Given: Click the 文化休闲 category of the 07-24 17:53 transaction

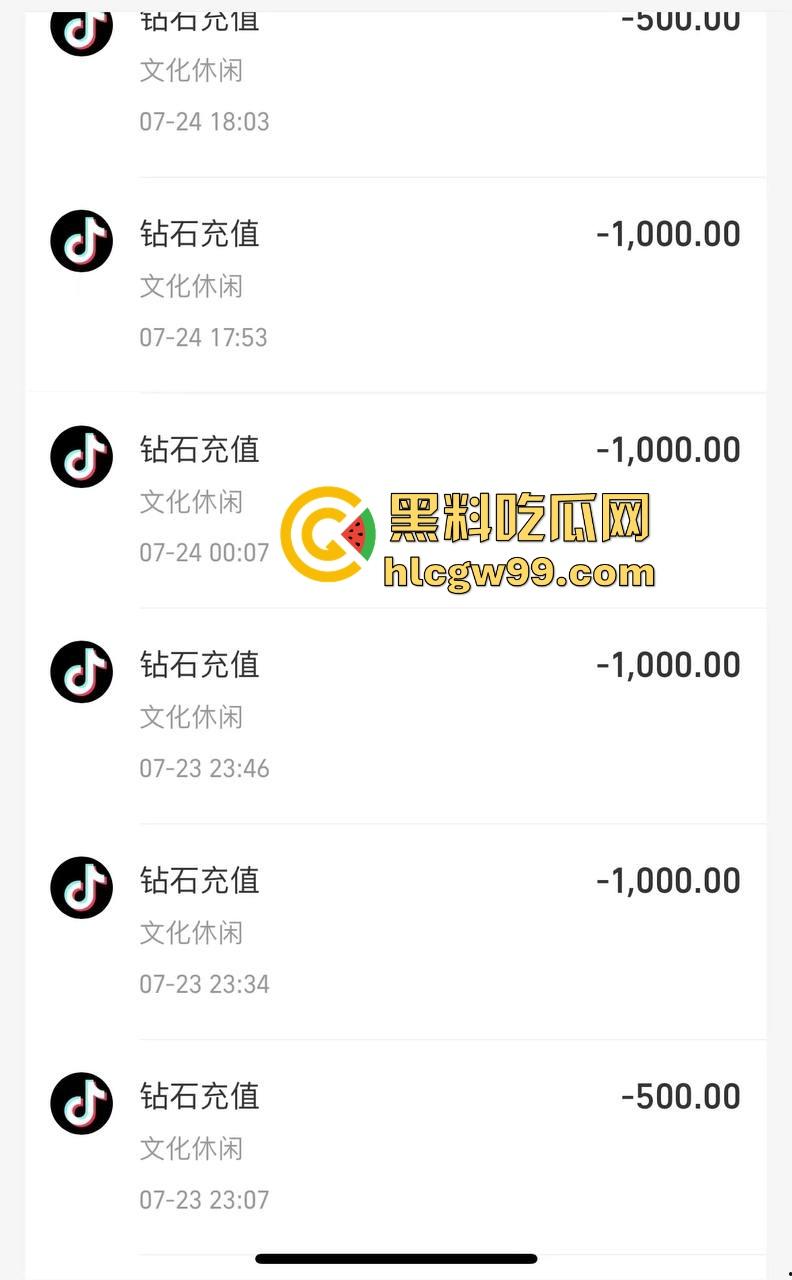Looking at the screenshot, I should click(x=192, y=286).
